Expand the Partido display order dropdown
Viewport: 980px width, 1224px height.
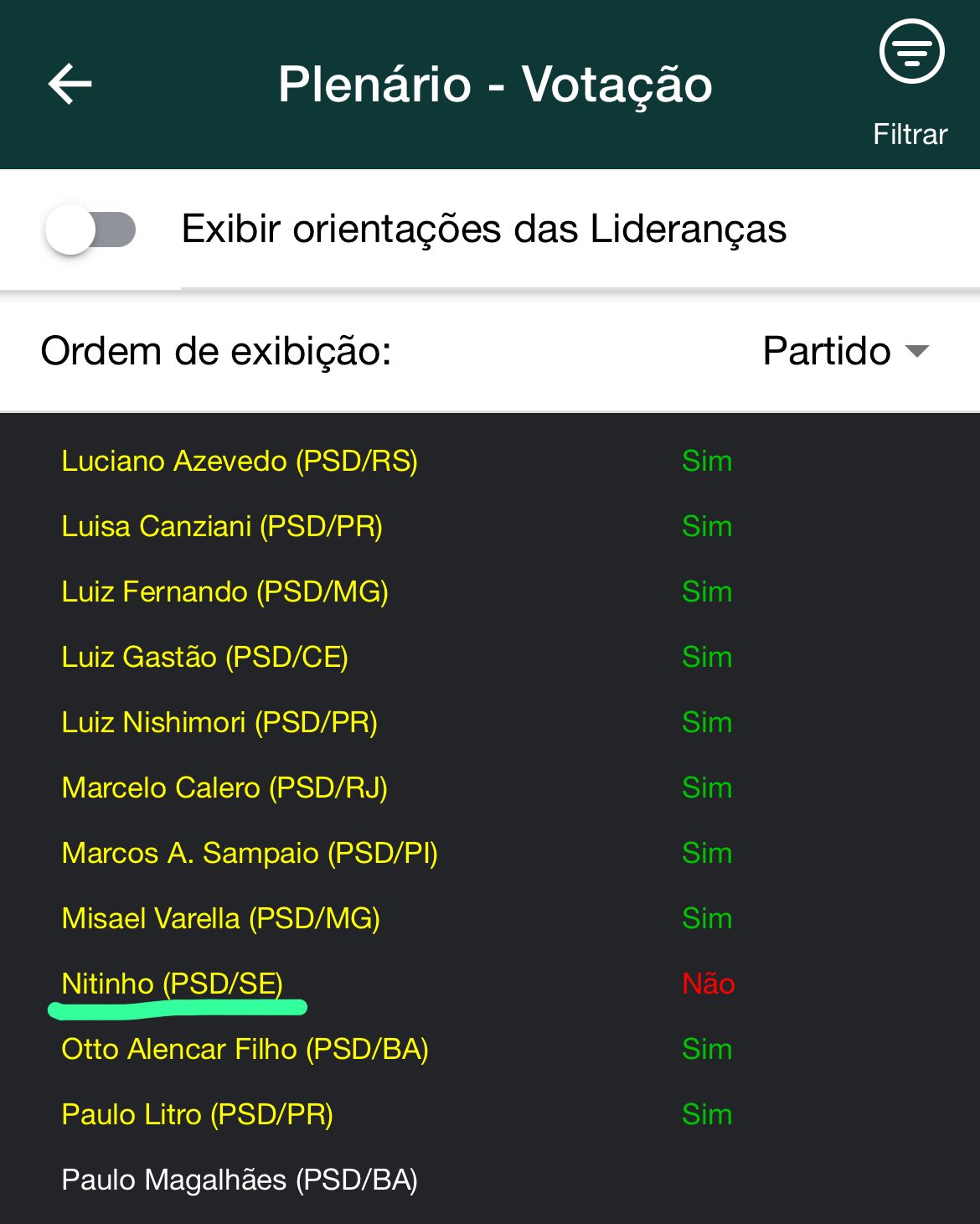coord(846,351)
